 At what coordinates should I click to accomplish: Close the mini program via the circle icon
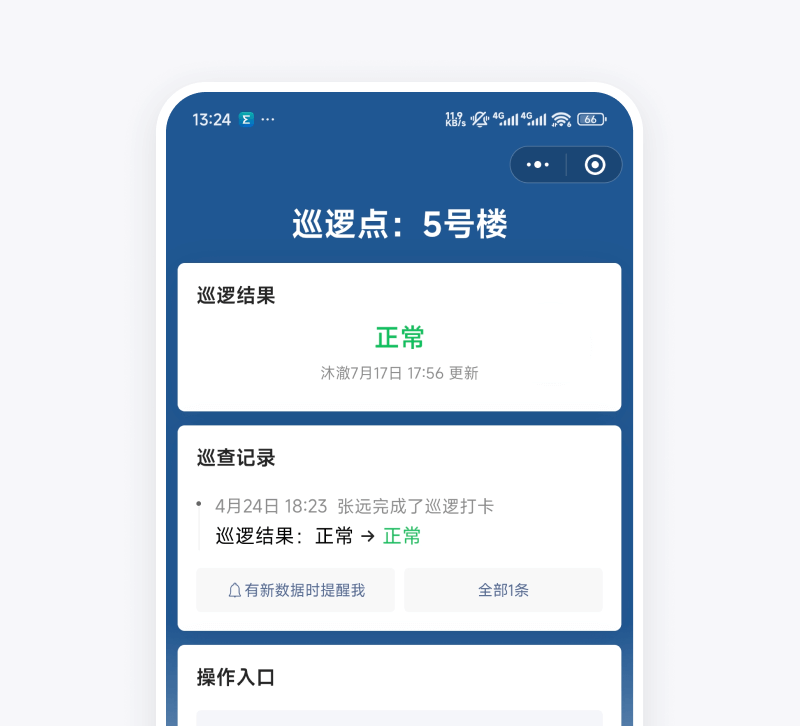coord(595,165)
